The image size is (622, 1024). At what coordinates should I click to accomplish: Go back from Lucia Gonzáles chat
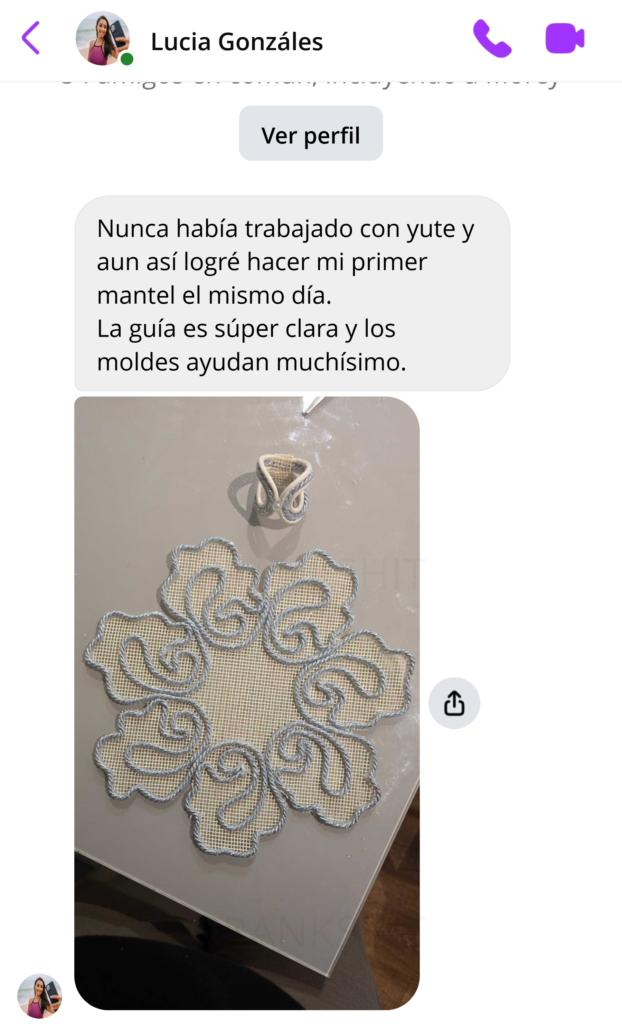pyautogui.click(x=31, y=39)
